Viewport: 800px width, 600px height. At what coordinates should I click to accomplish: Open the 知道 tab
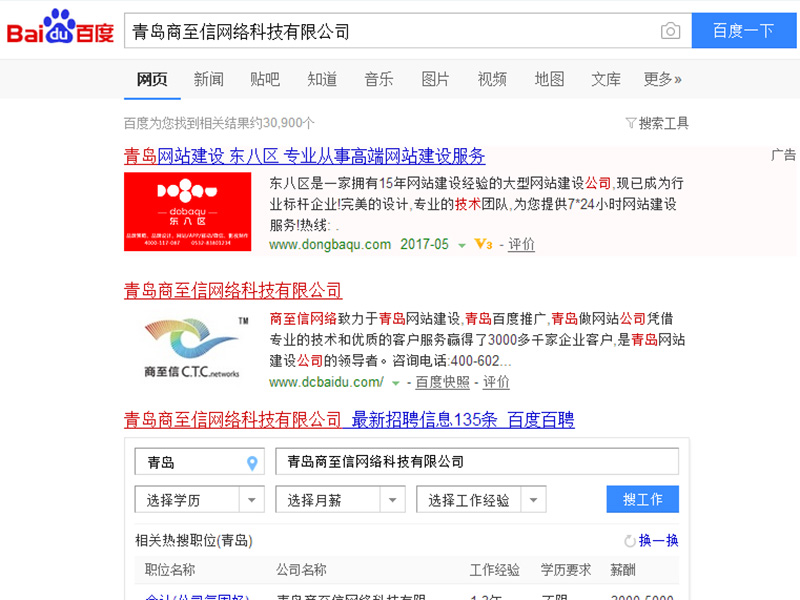coord(322,79)
